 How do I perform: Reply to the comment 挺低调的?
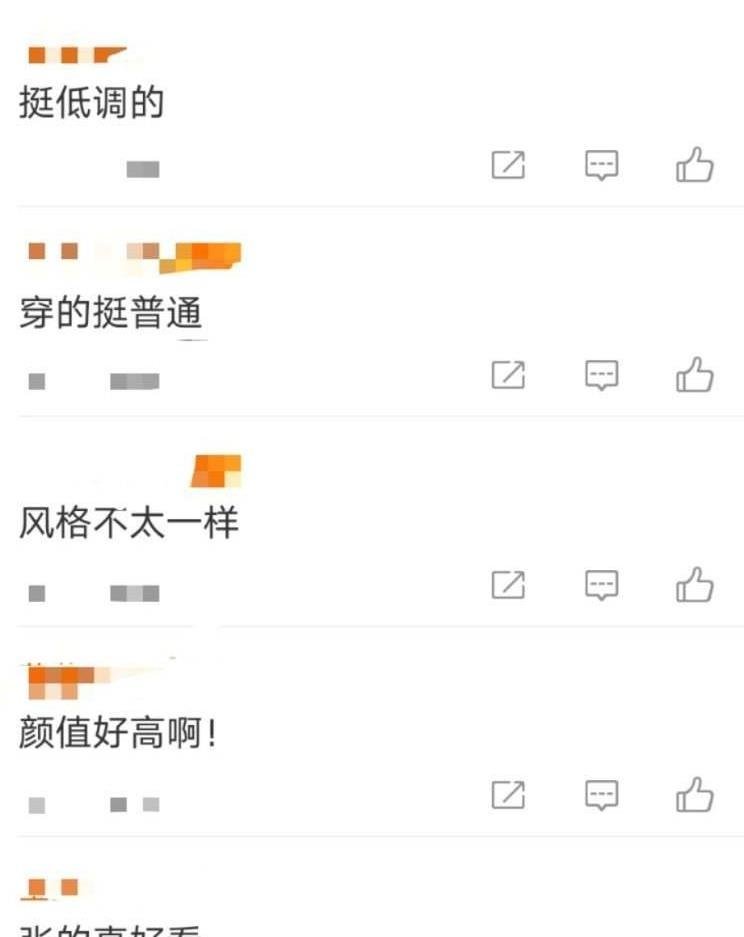(601, 165)
